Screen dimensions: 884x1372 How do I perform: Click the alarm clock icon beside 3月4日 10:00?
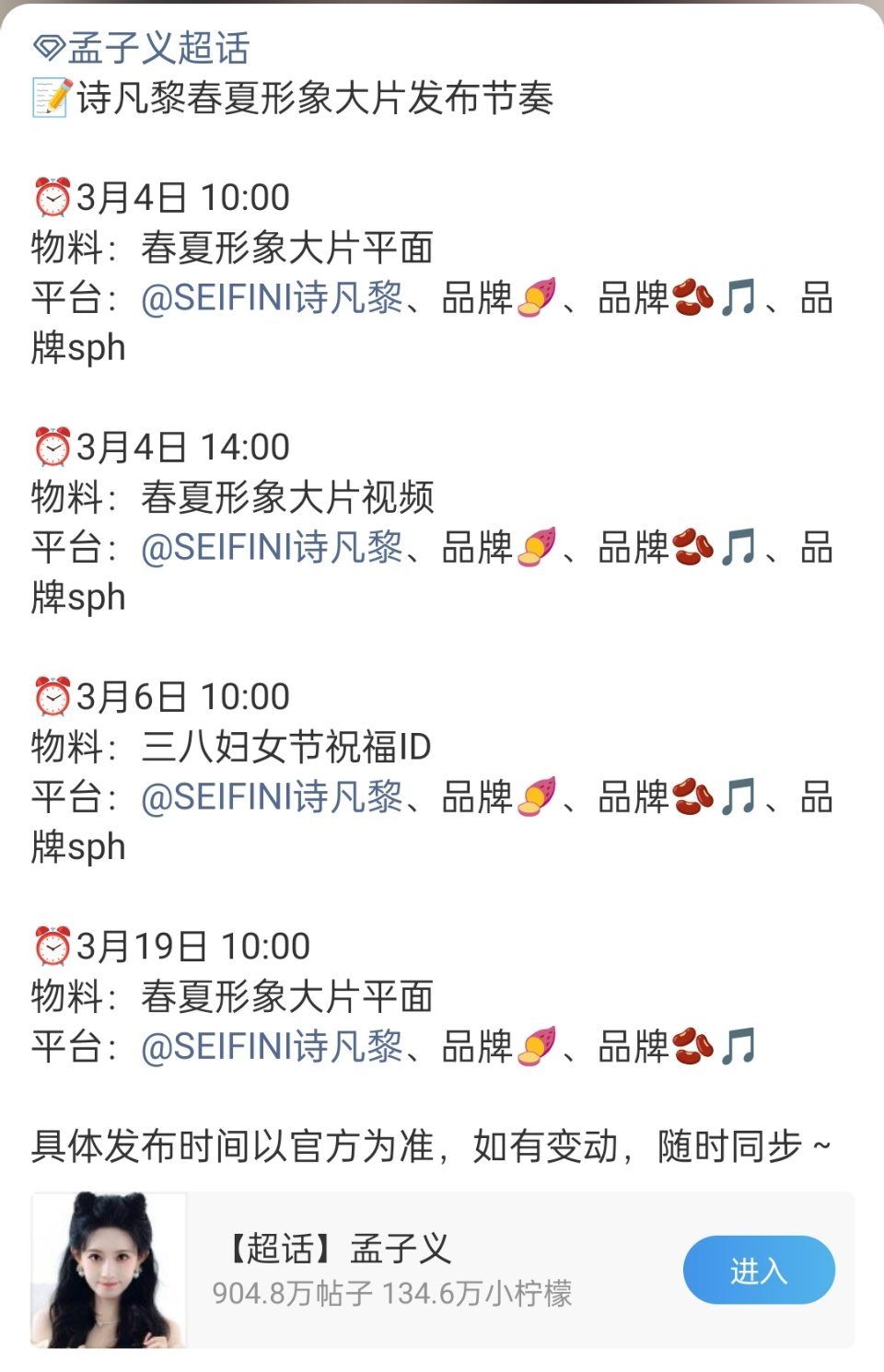53,193
